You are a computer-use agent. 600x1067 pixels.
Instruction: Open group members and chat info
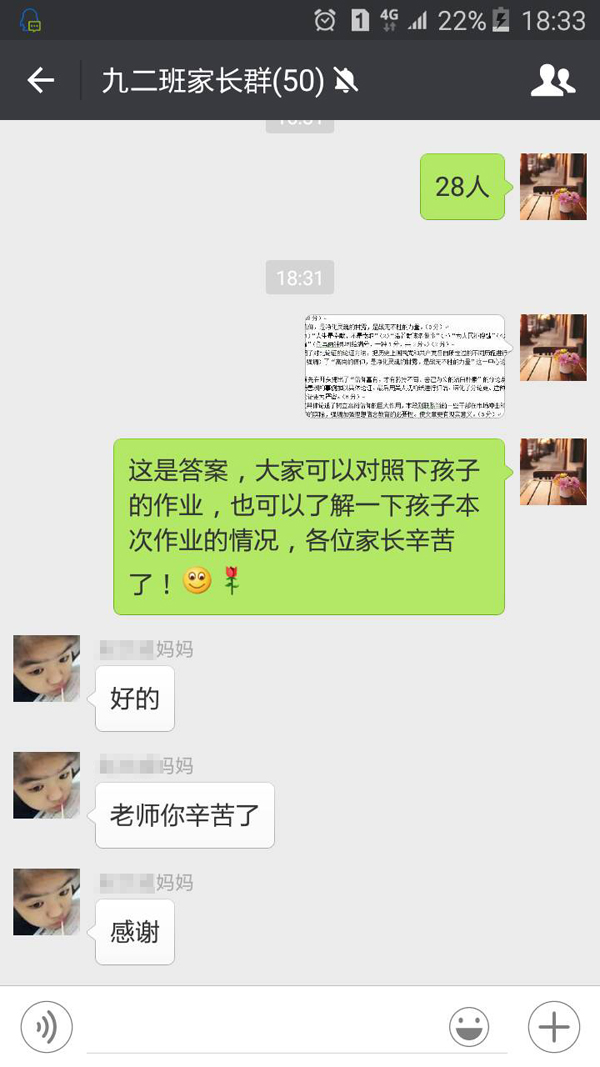click(552, 80)
